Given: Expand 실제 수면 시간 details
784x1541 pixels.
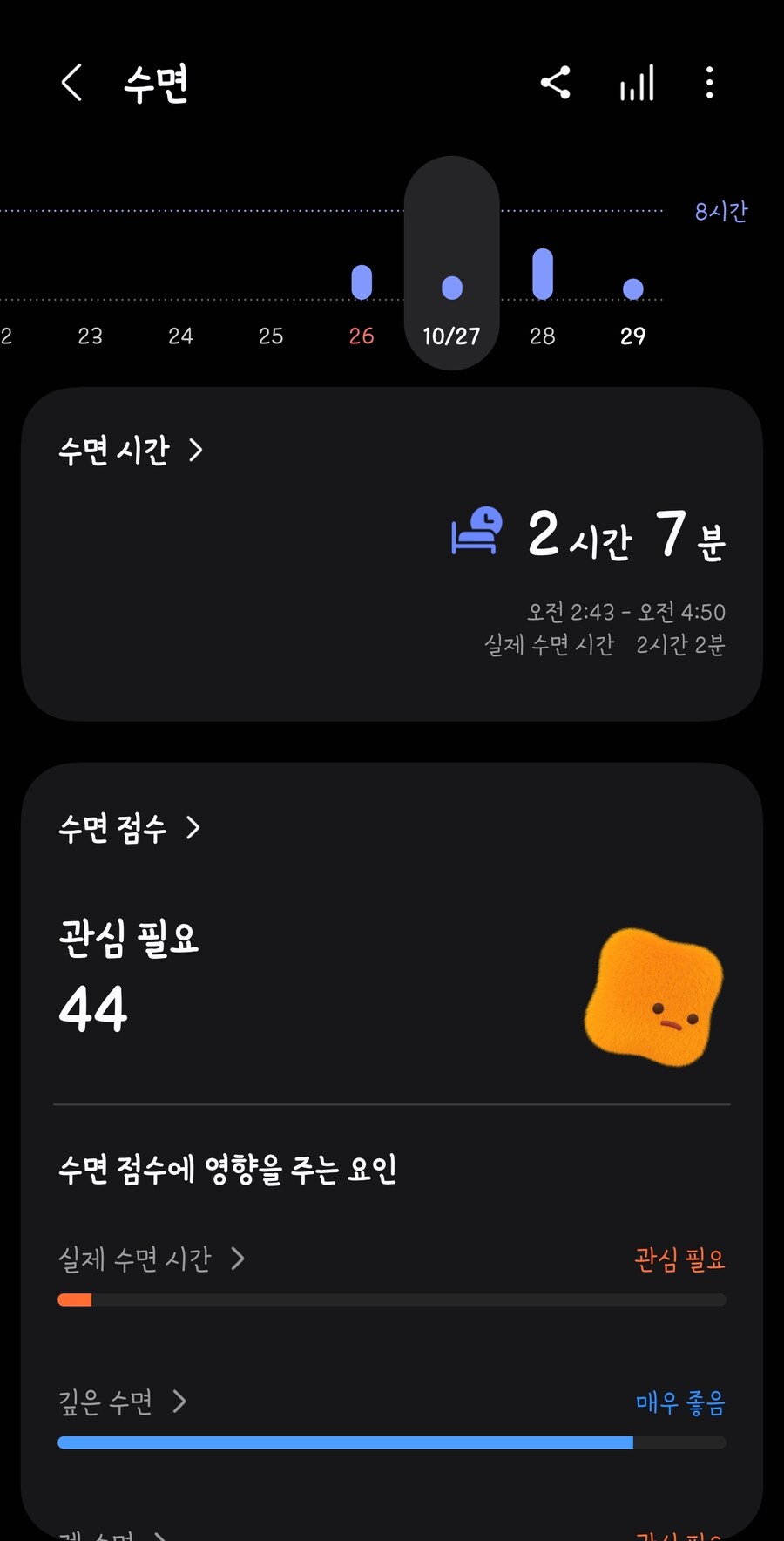Looking at the screenshot, I should (x=150, y=1259).
